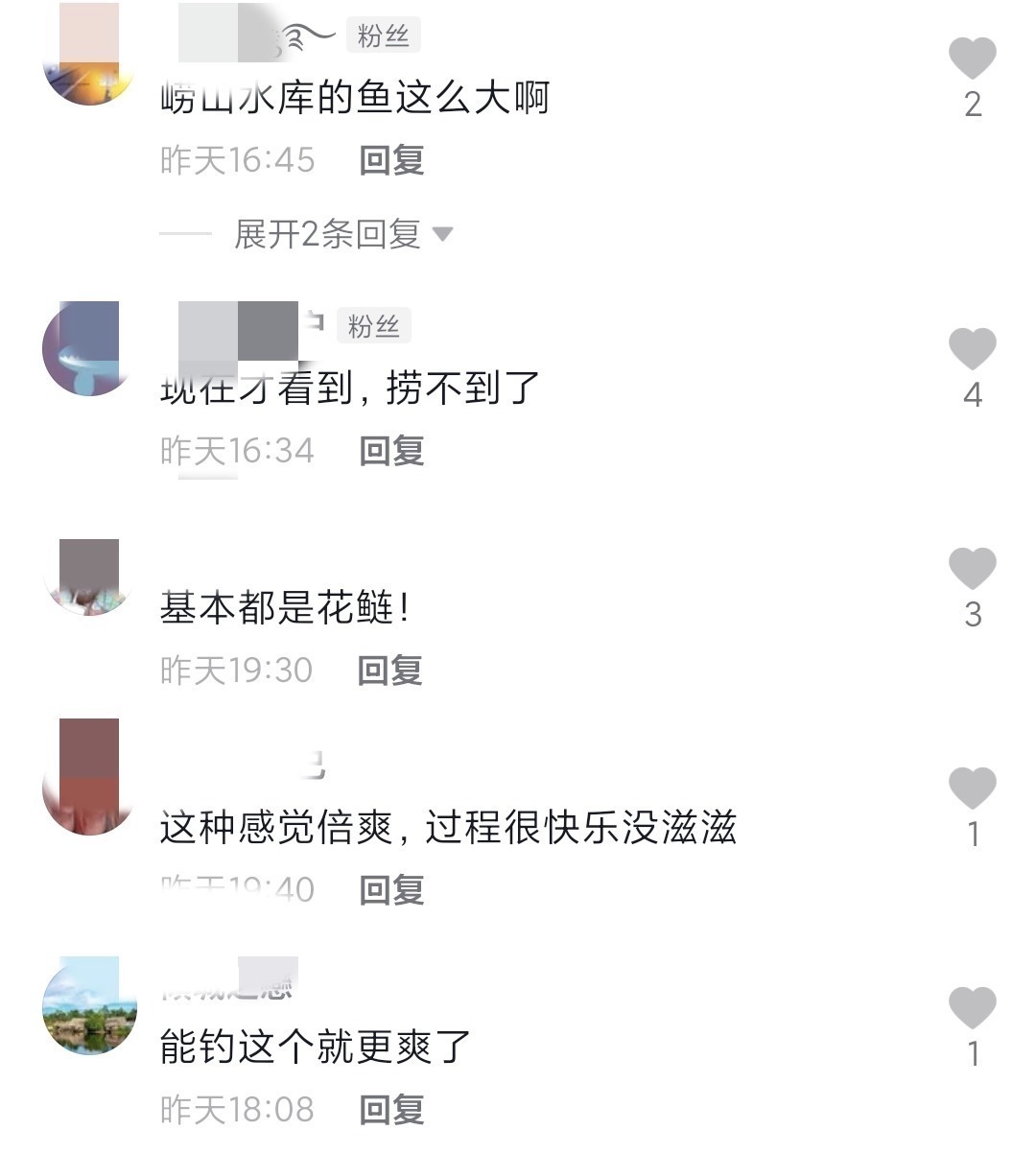This screenshot has height=1154, width=1036.
Task: Open the heart showing 4 likes
Action: point(972,350)
